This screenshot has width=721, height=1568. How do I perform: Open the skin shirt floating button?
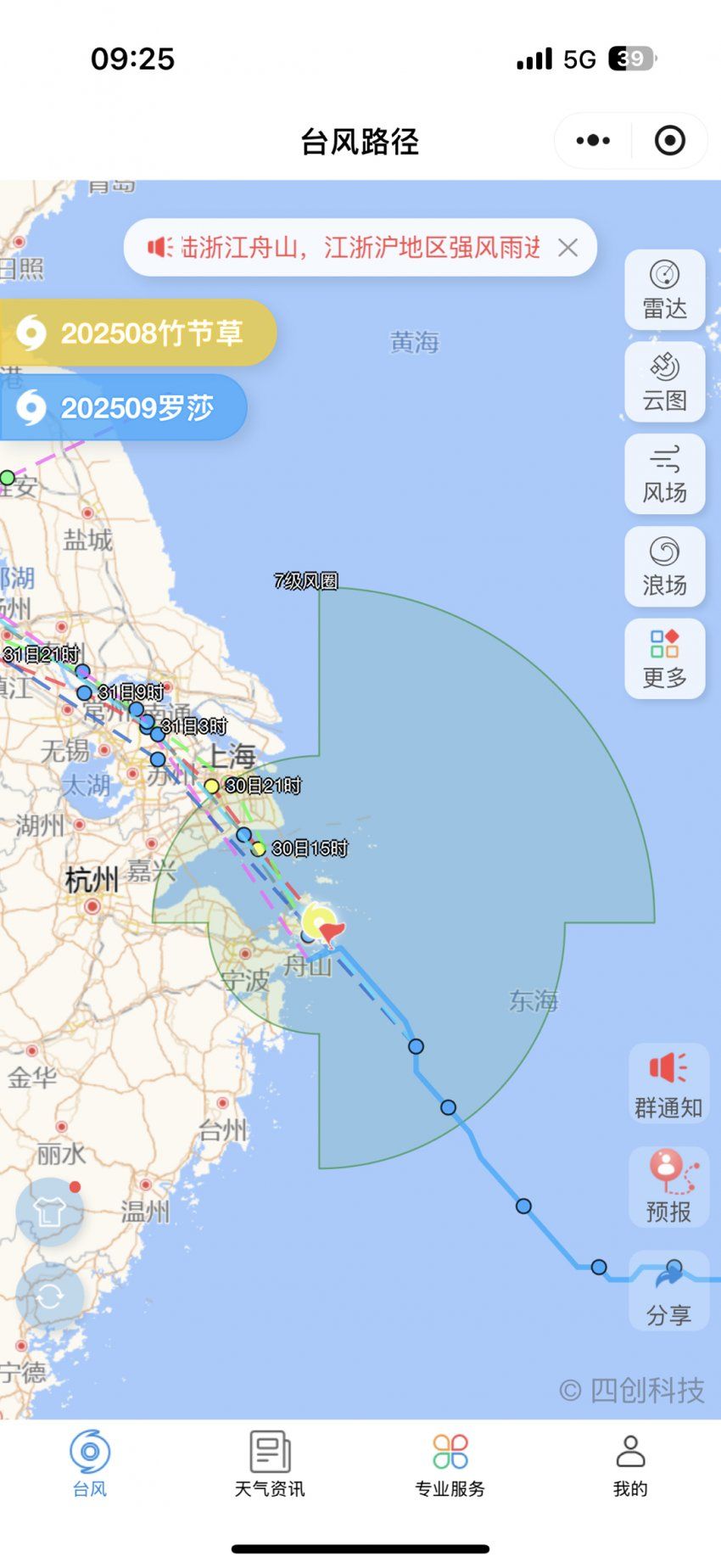pos(49,1212)
